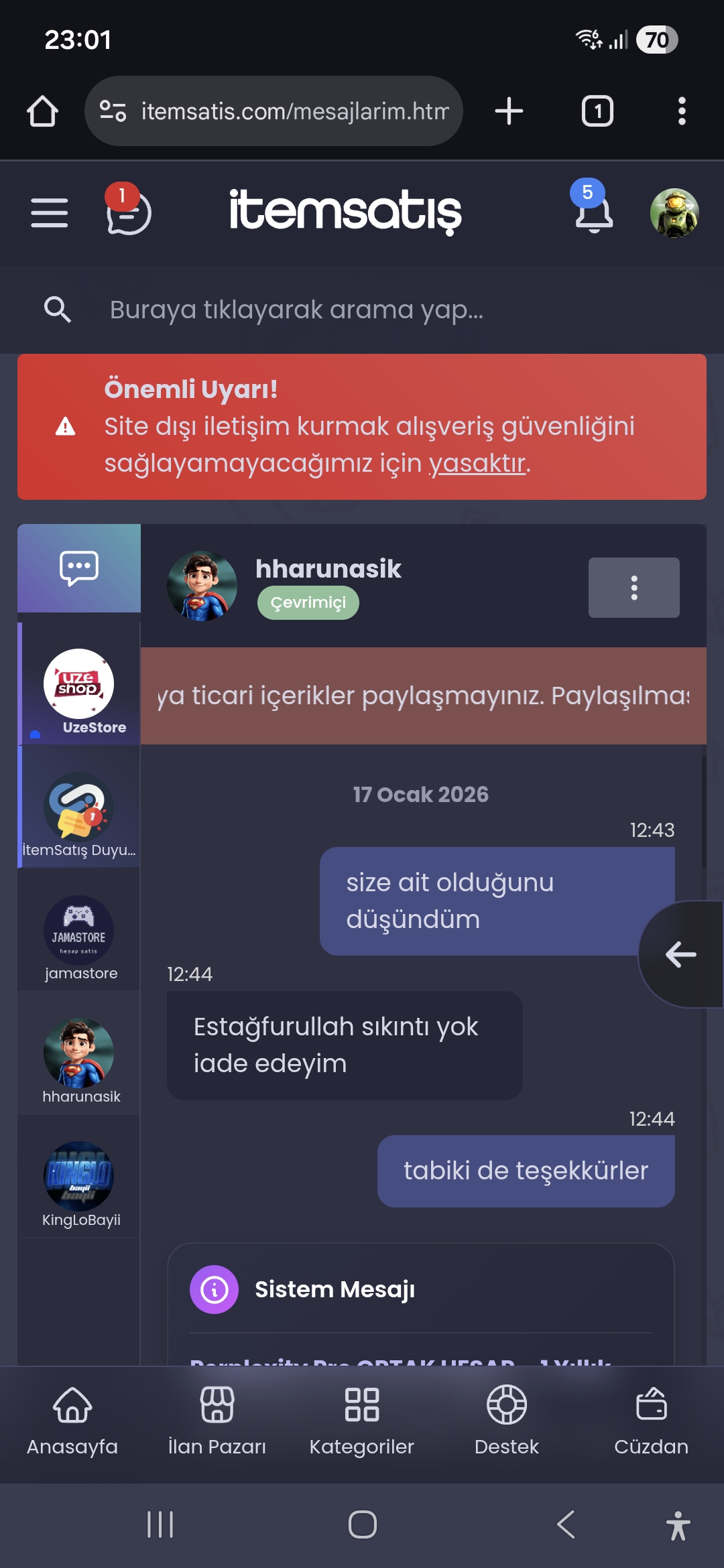Open the notifications bell
This screenshot has width=724, height=1568.
tap(593, 208)
